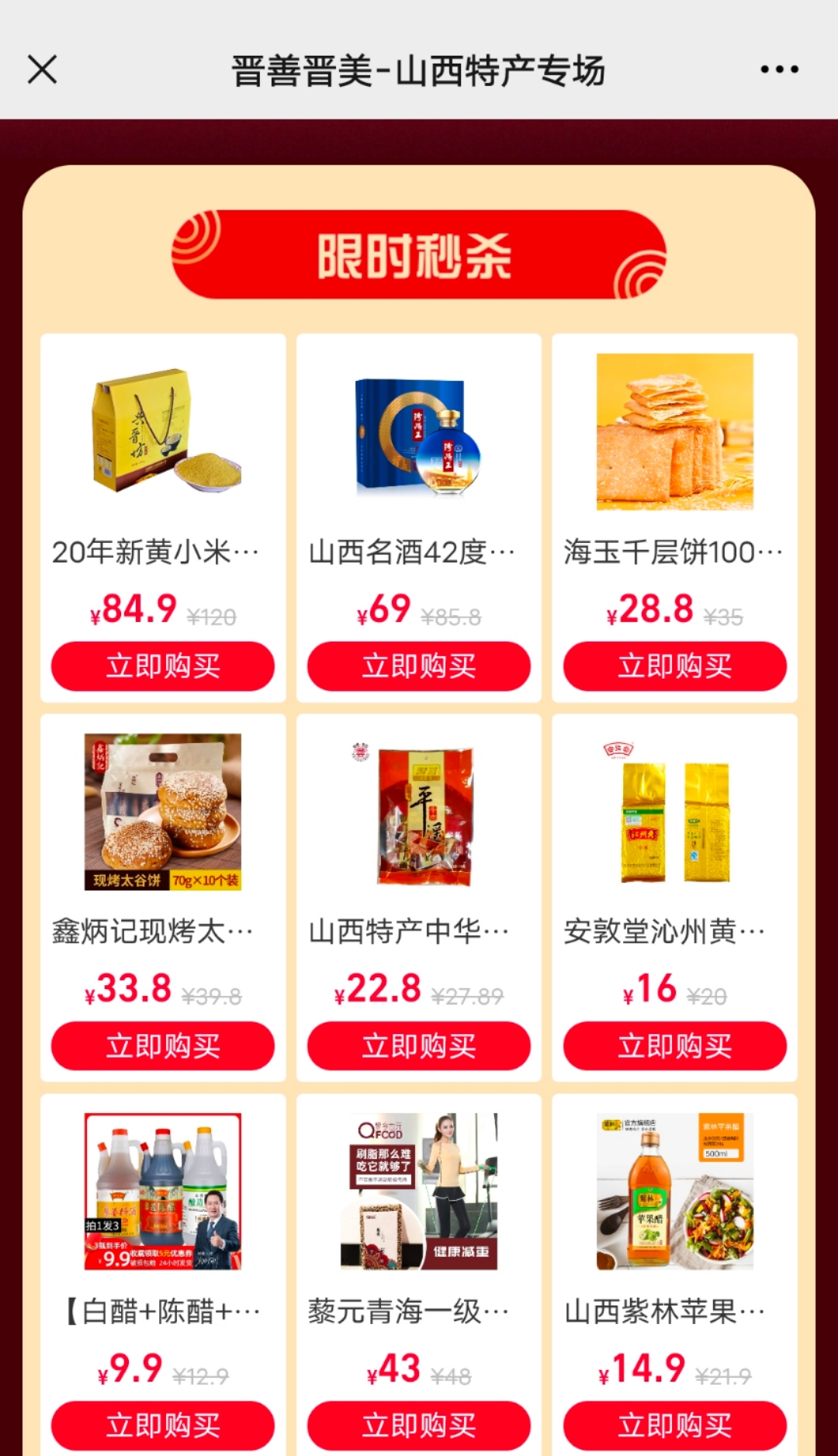This screenshot has height=1456, width=838.
Task: Buy 藜元青海一级 at ¥43
Action: (419, 1426)
